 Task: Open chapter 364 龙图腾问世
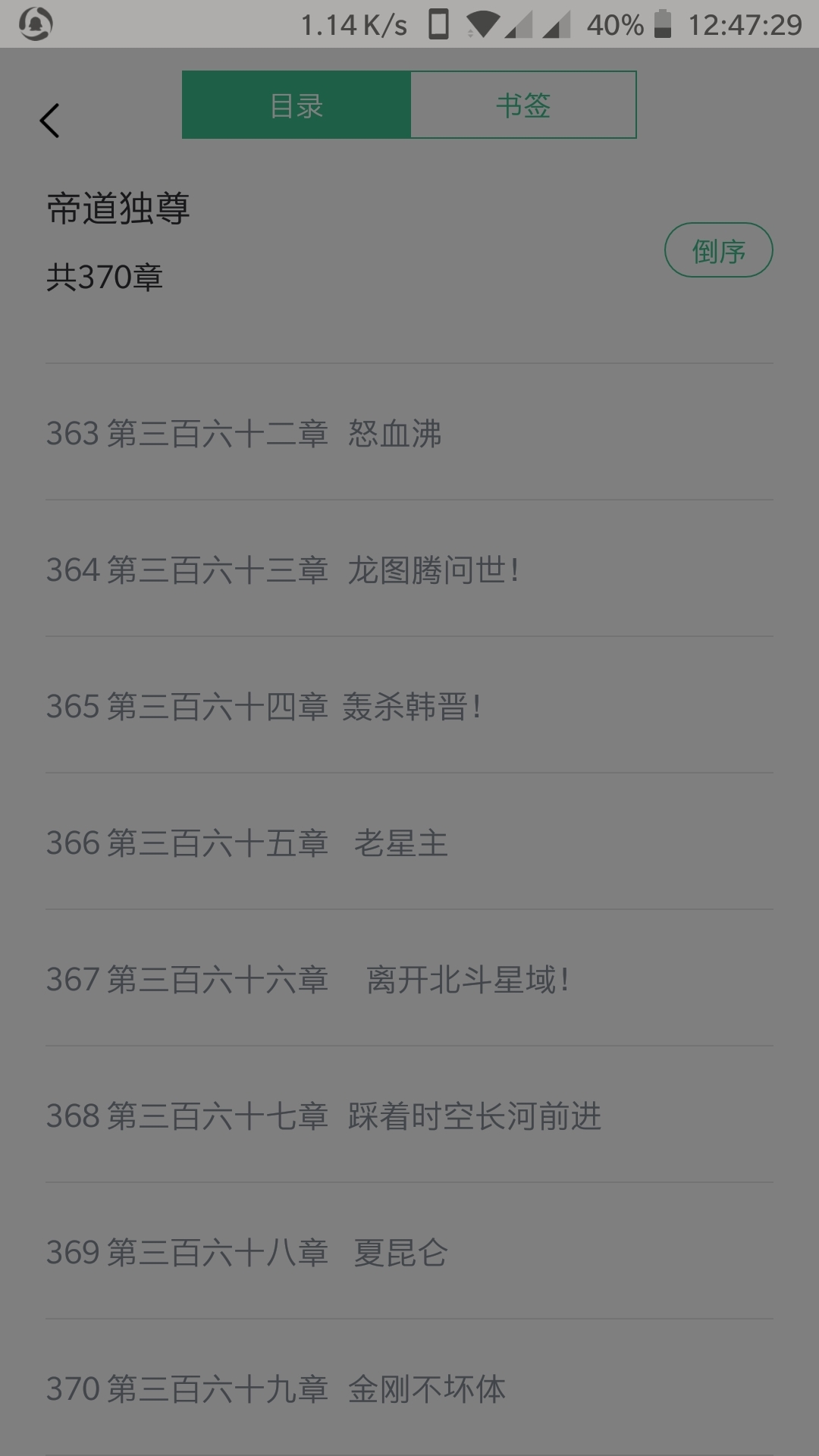(x=283, y=570)
